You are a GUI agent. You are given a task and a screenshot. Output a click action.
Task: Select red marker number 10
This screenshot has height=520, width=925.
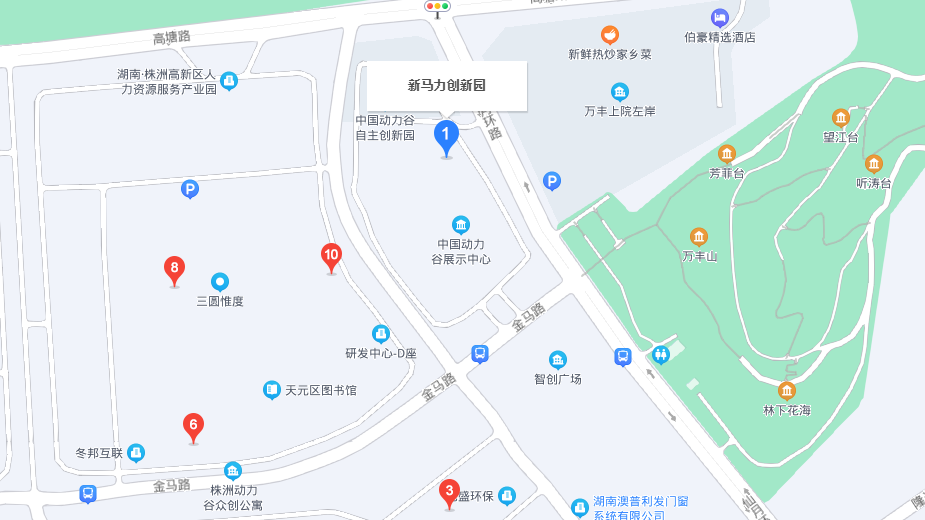click(331, 255)
